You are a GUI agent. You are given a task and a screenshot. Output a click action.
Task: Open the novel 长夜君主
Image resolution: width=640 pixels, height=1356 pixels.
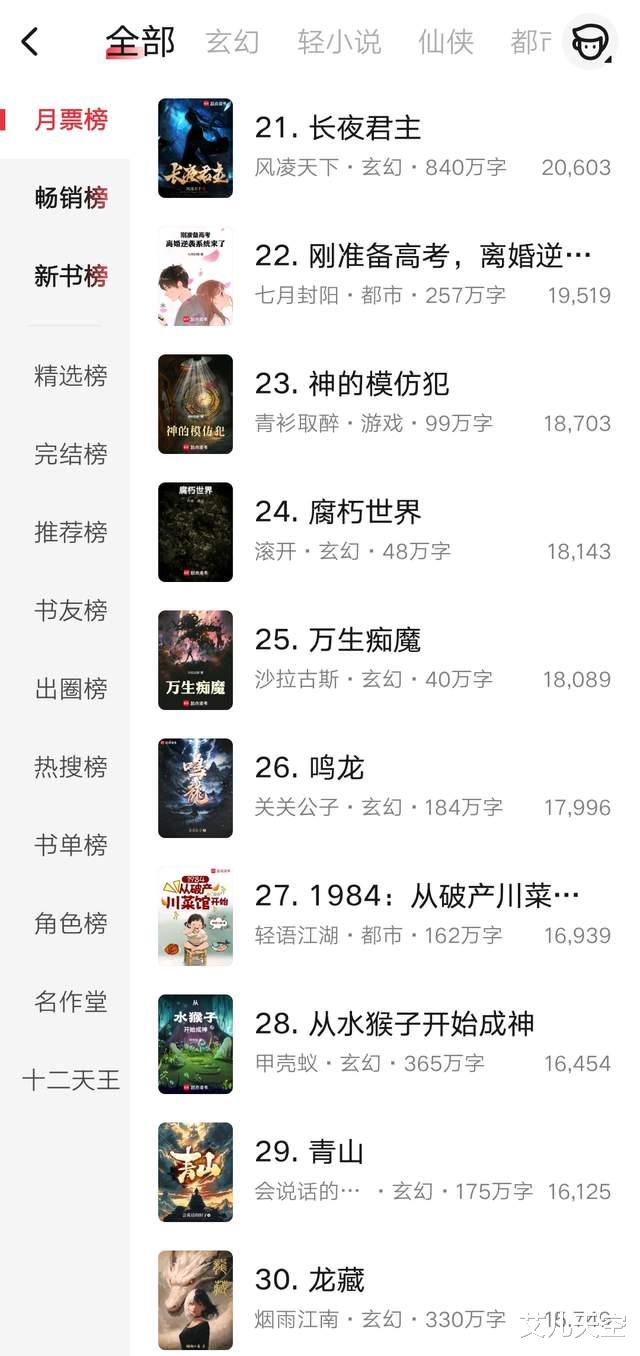338,128
